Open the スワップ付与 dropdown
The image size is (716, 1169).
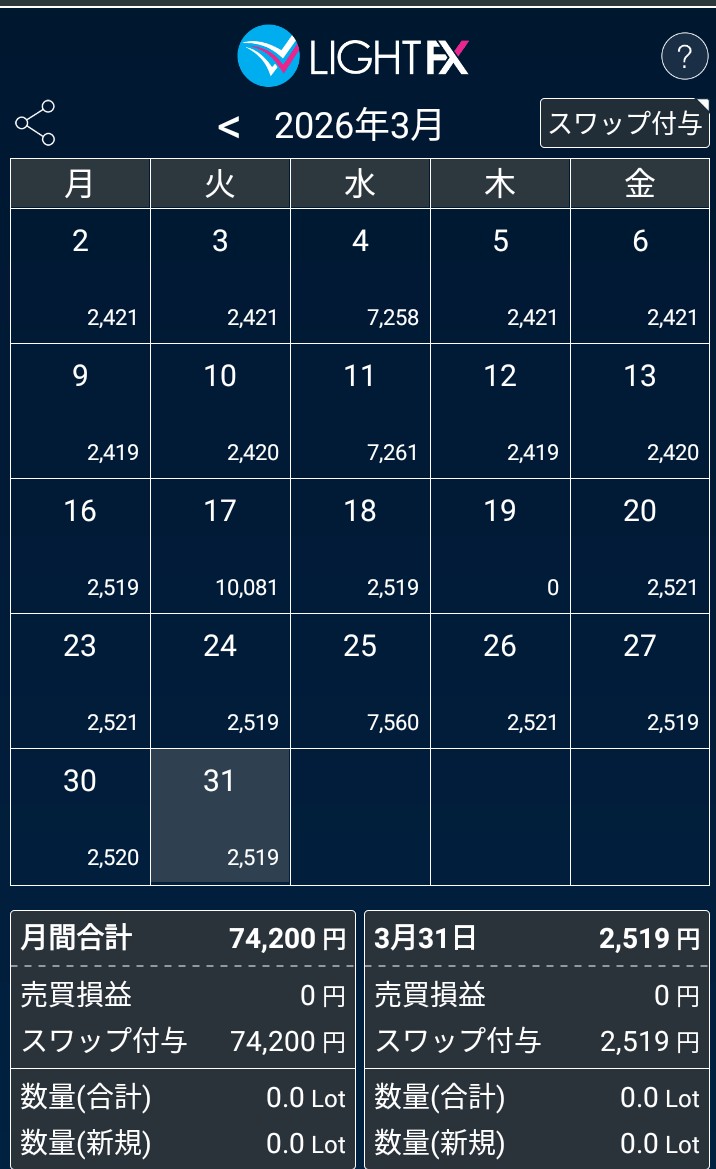coord(624,124)
